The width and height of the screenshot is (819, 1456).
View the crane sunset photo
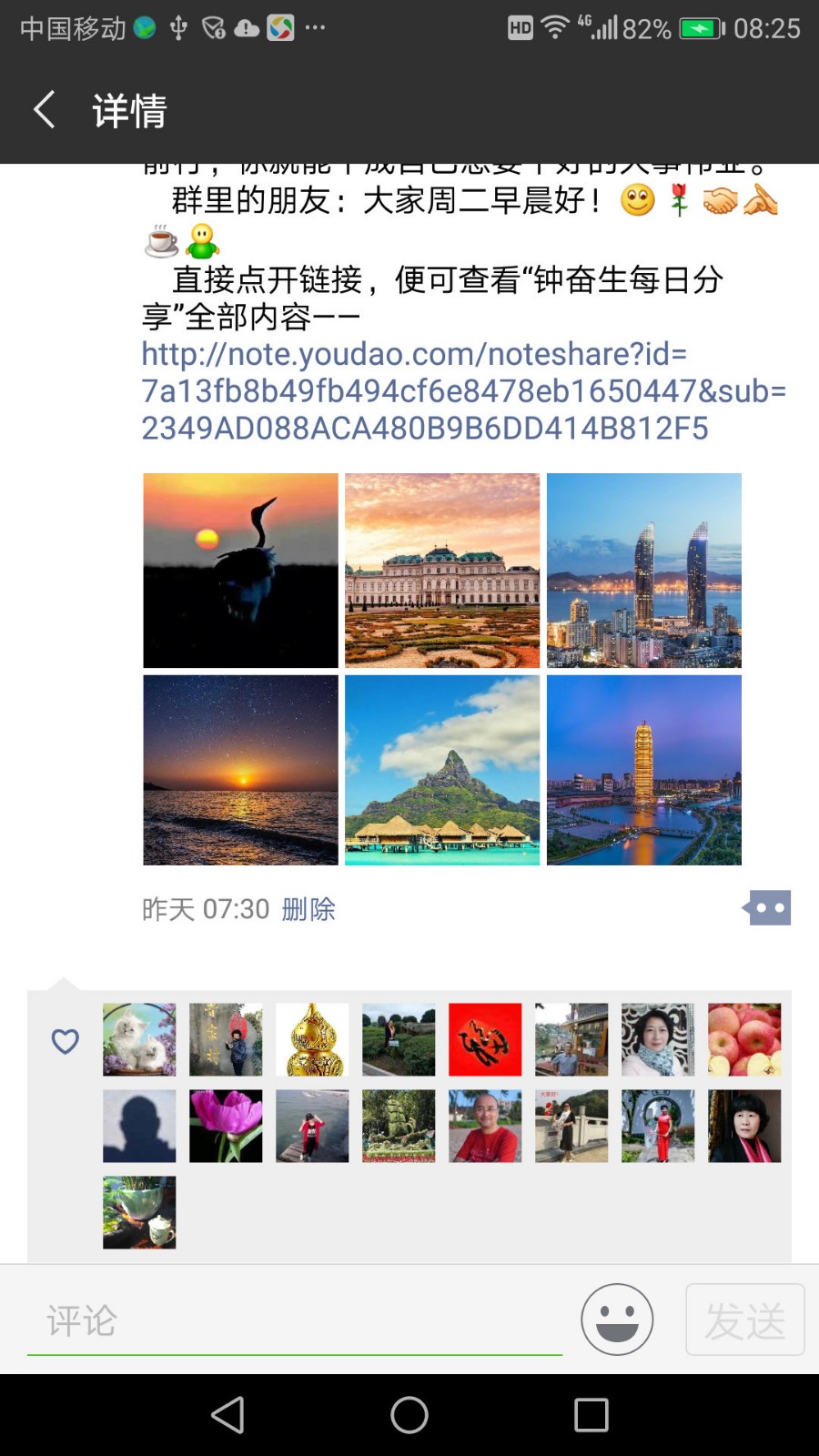pyautogui.click(x=240, y=571)
